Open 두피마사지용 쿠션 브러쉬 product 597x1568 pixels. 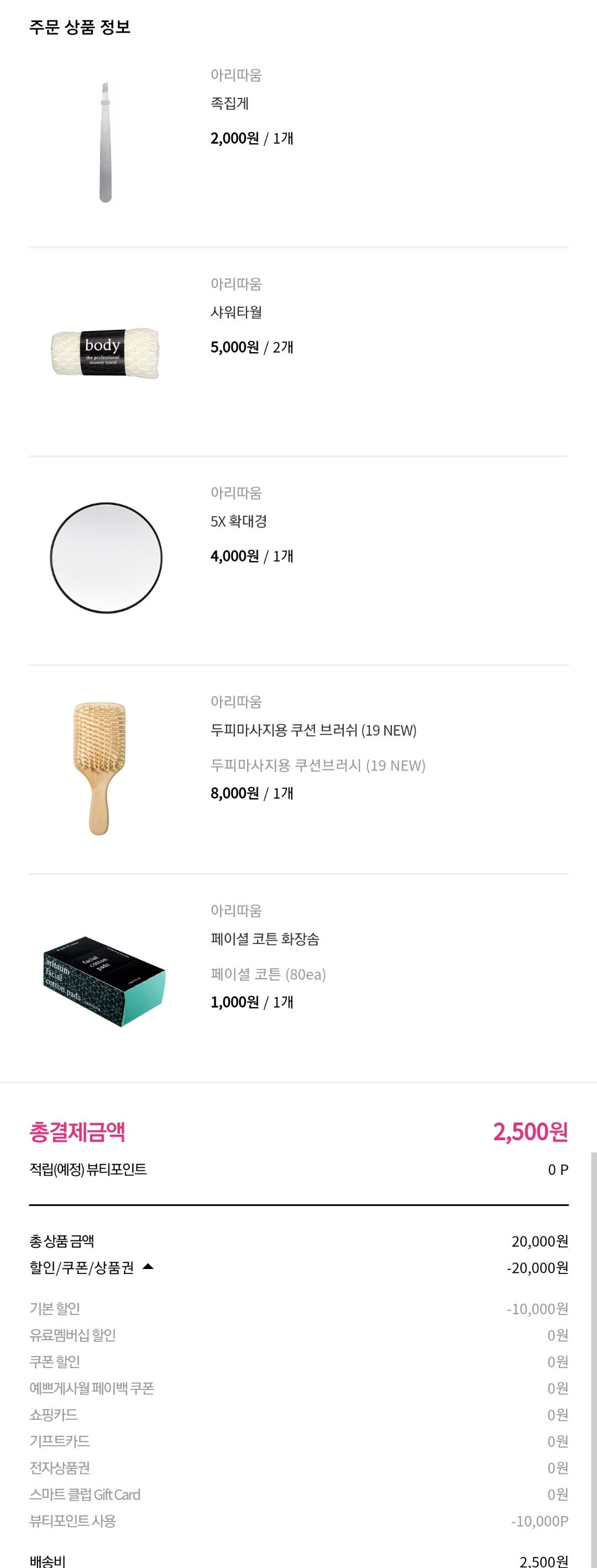pyautogui.click(x=313, y=730)
